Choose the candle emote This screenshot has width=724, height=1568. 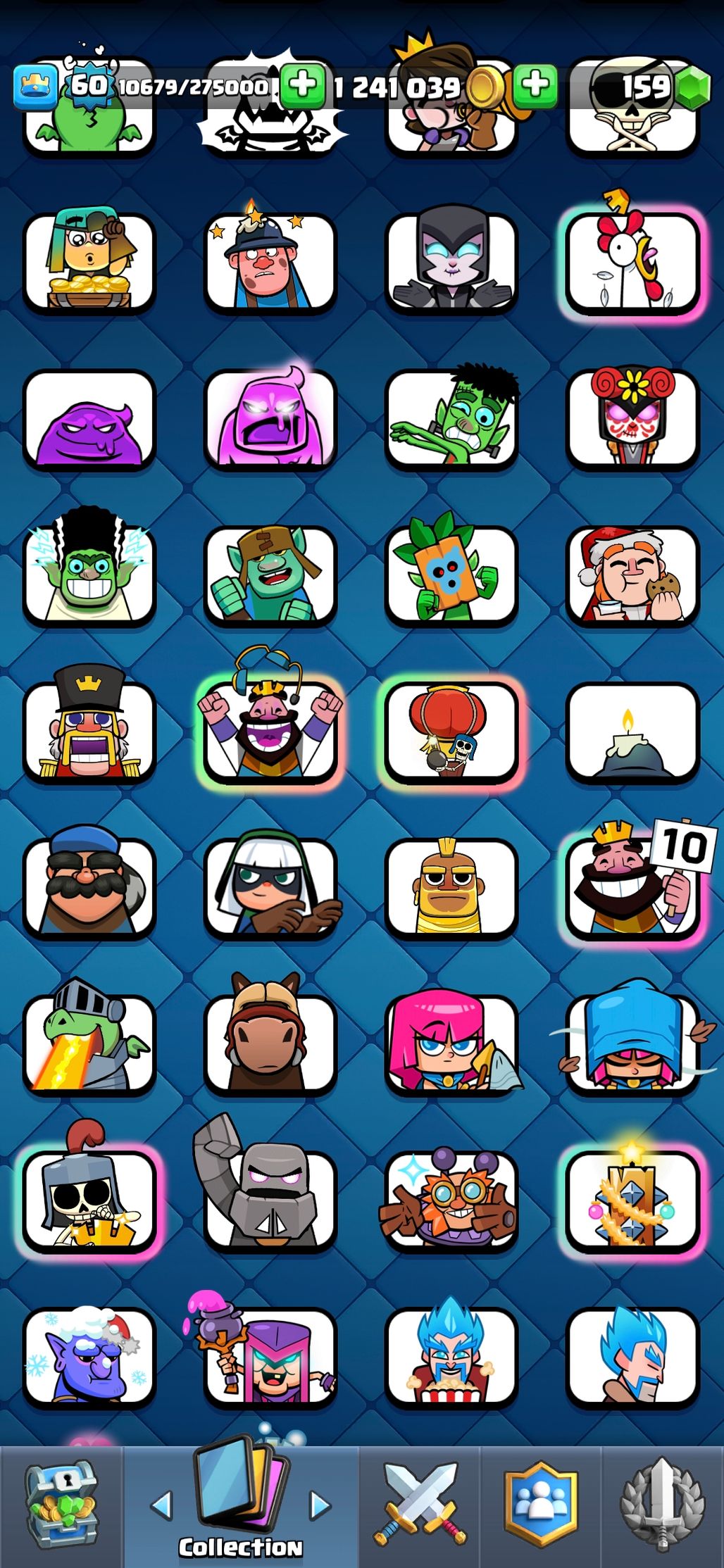click(x=632, y=732)
